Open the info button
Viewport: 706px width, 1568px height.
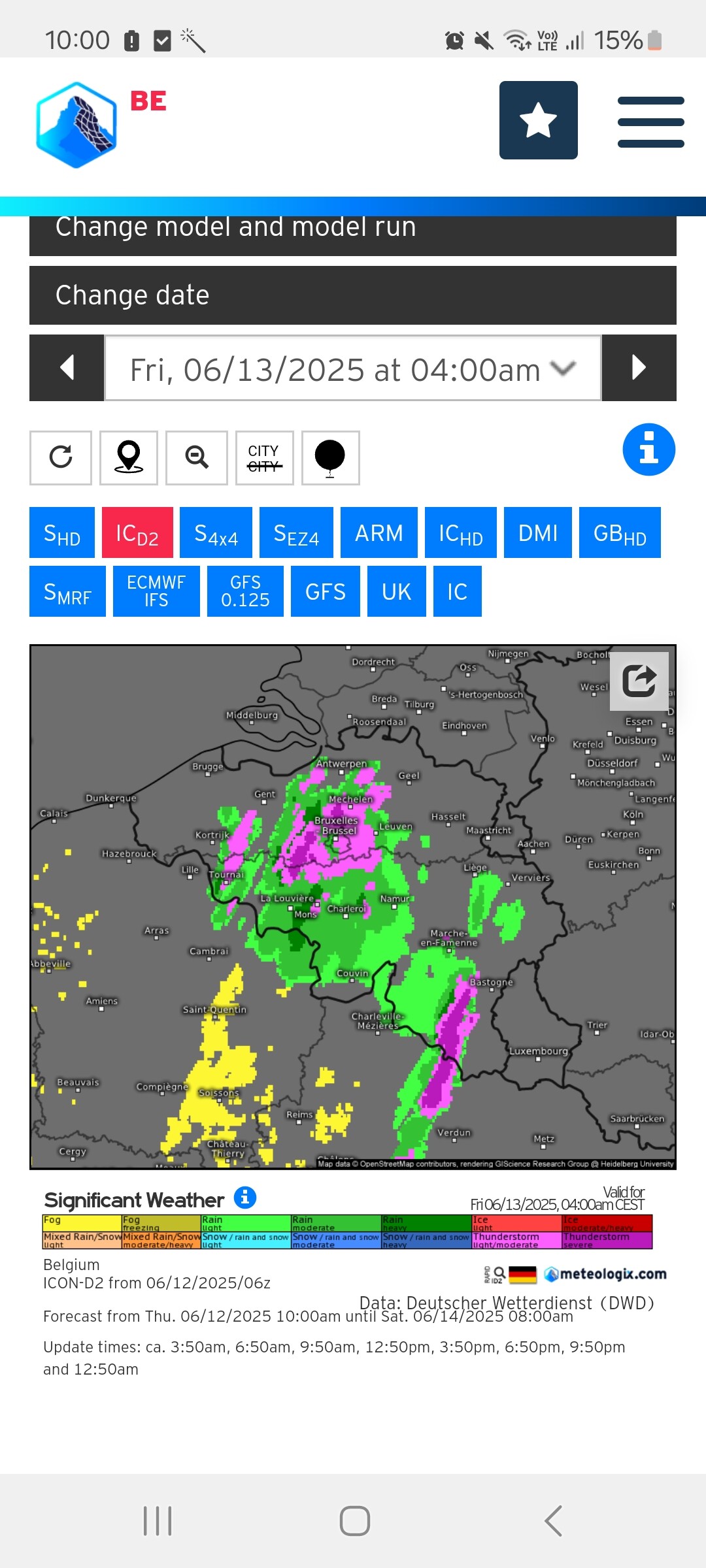(x=648, y=449)
